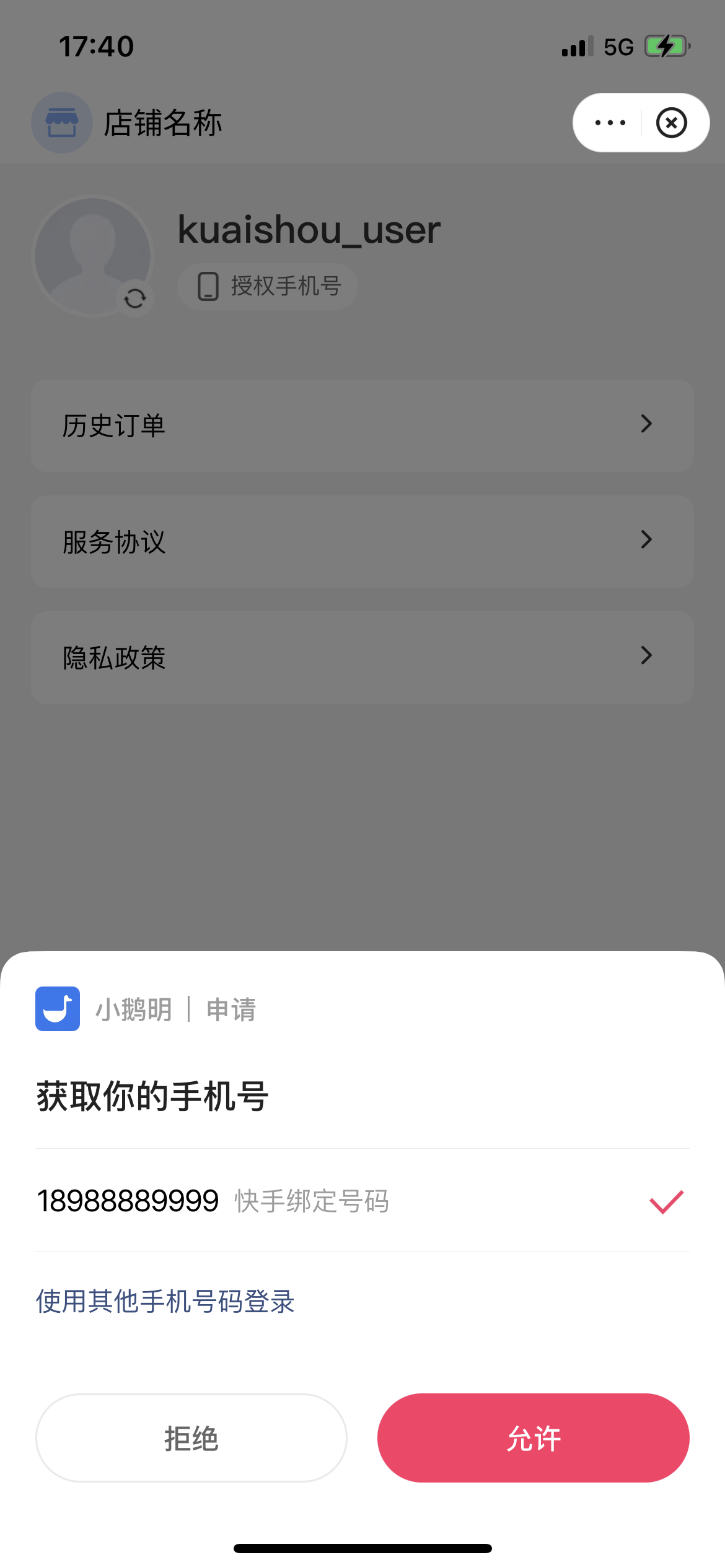Open the mini program three-dot menu
Screen dimensions: 725x1568
(x=610, y=123)
